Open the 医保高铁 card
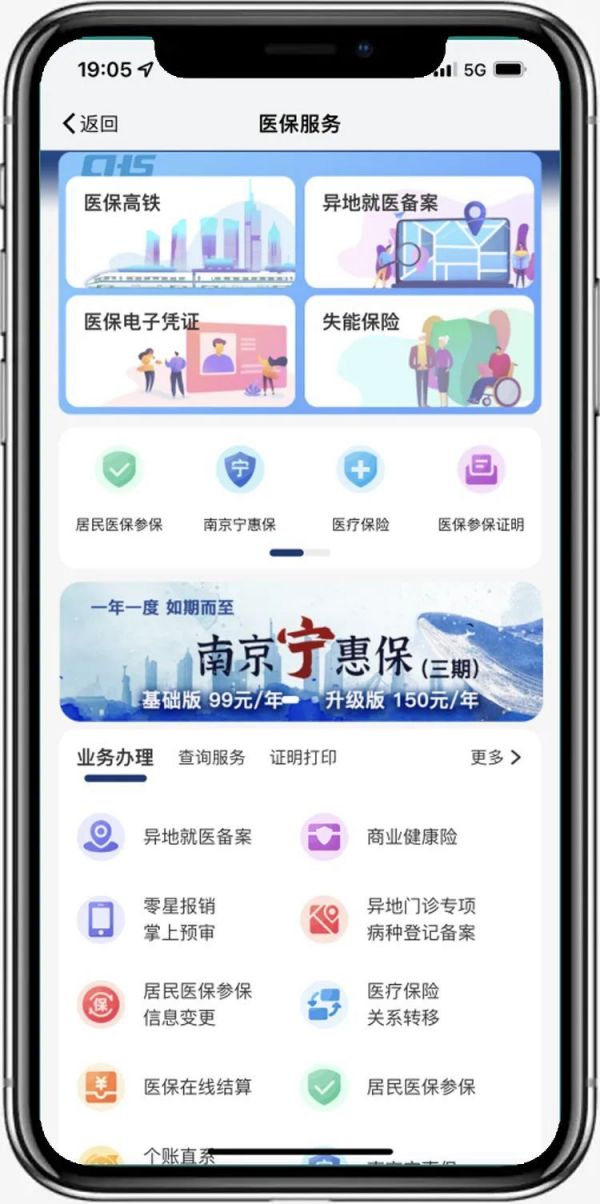600x1204 pixels. (x=180, y=231)
